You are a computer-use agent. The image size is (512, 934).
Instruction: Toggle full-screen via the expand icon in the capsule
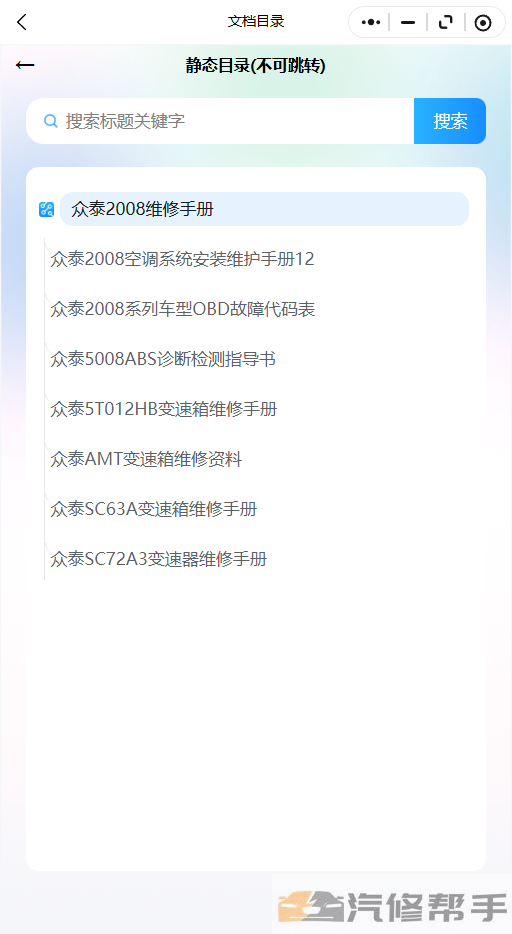click(445, 23)
